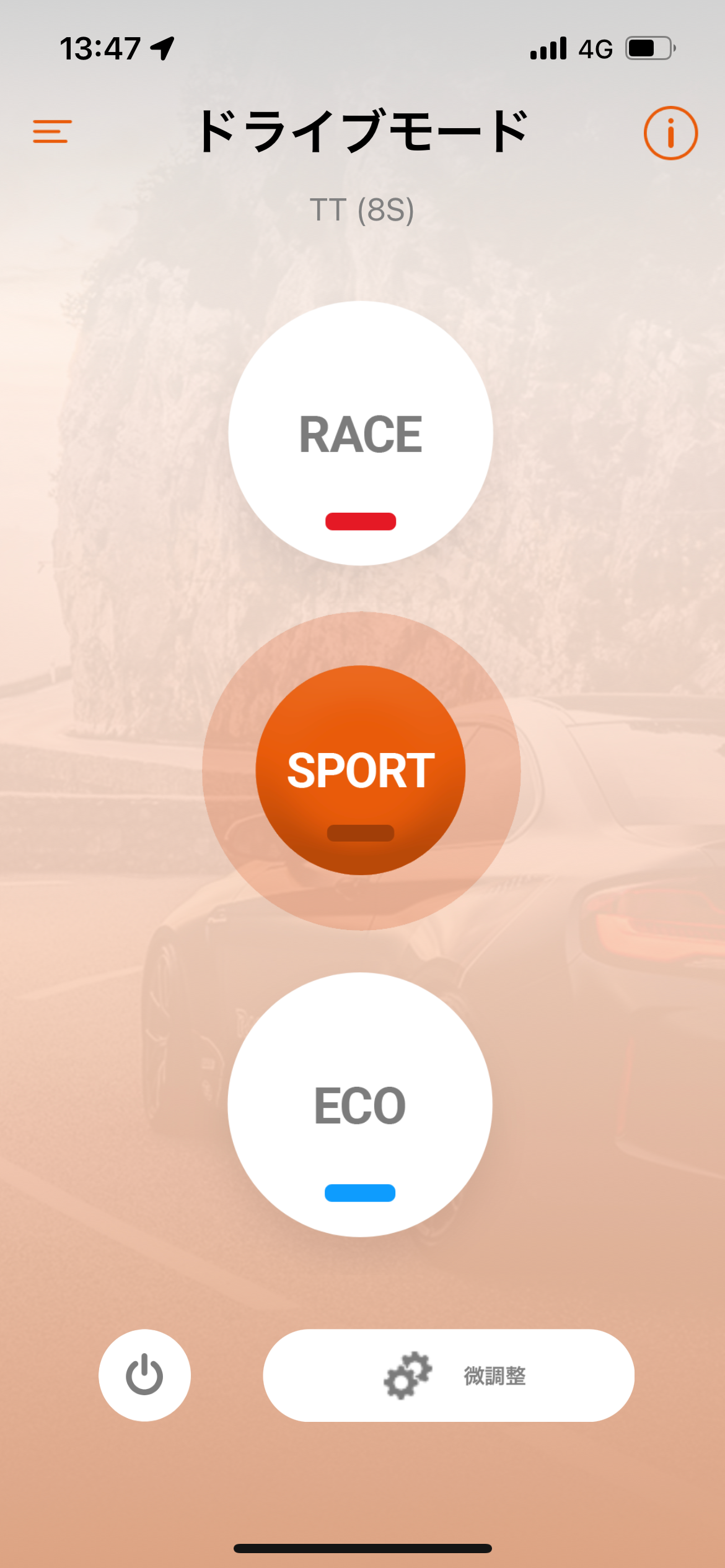Tap the power button

tap(144, 1375)
